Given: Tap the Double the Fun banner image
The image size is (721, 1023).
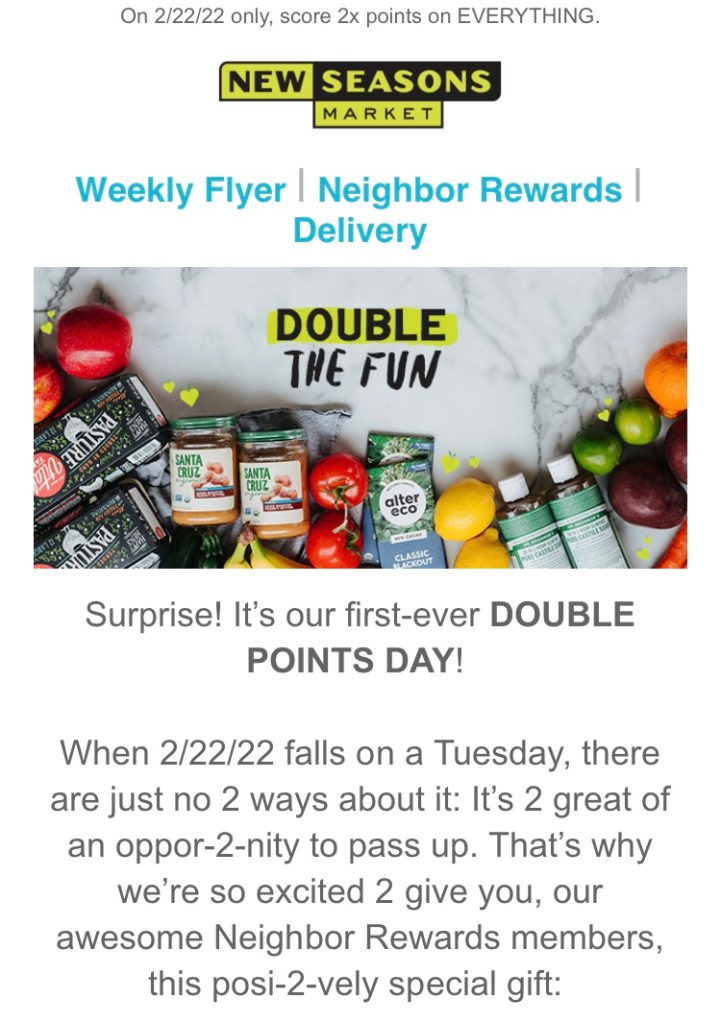Looking at the screenshot, I should 360,417.
